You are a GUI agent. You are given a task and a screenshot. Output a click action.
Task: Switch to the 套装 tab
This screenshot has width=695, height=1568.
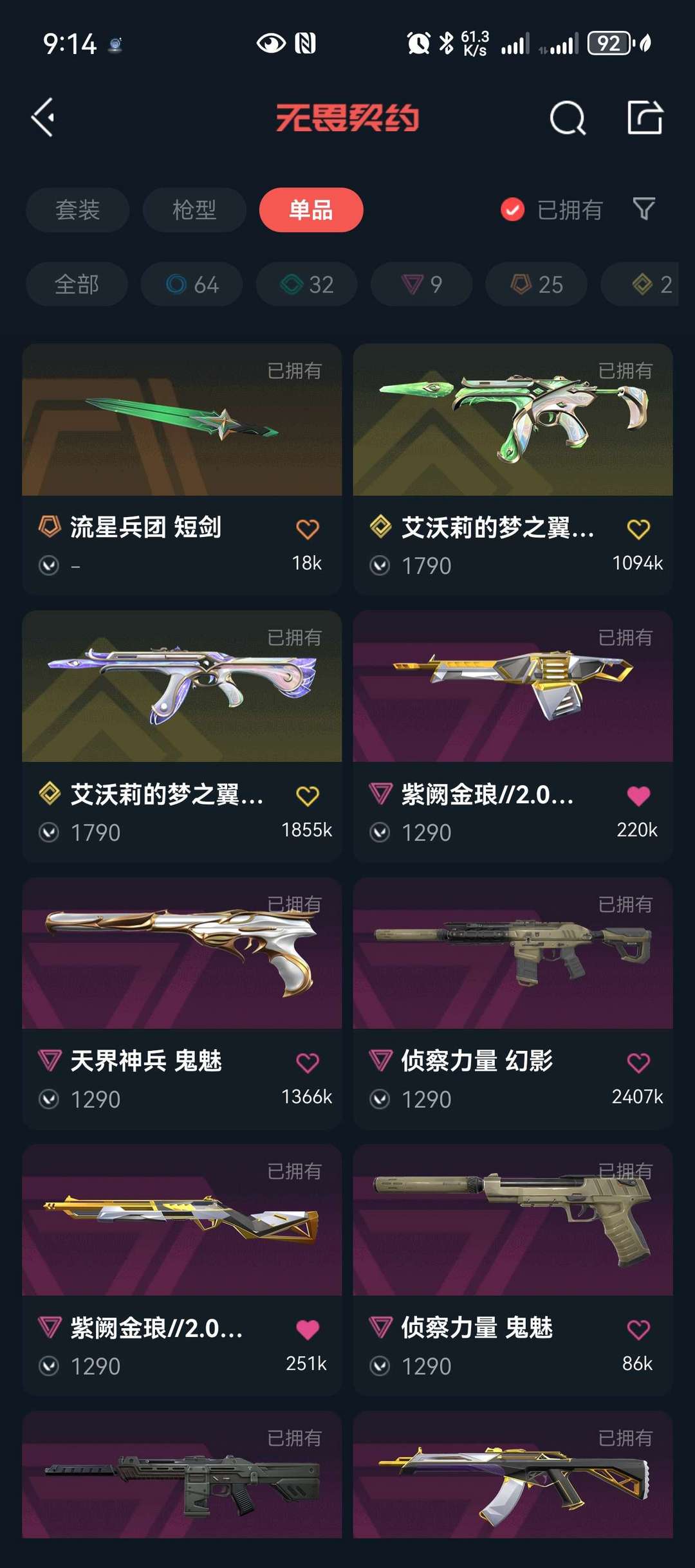coord(77,210)
